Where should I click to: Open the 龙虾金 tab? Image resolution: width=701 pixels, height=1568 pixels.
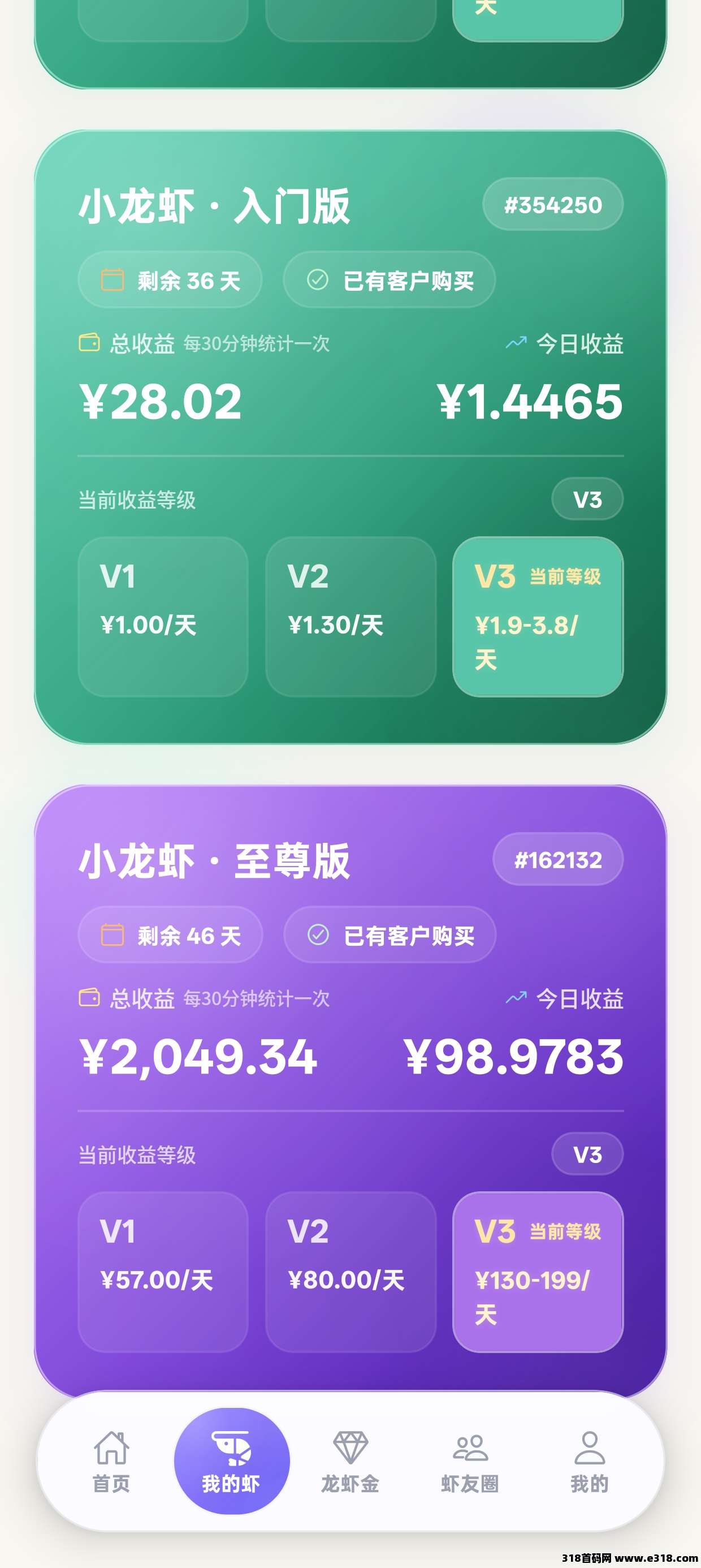350,1461
